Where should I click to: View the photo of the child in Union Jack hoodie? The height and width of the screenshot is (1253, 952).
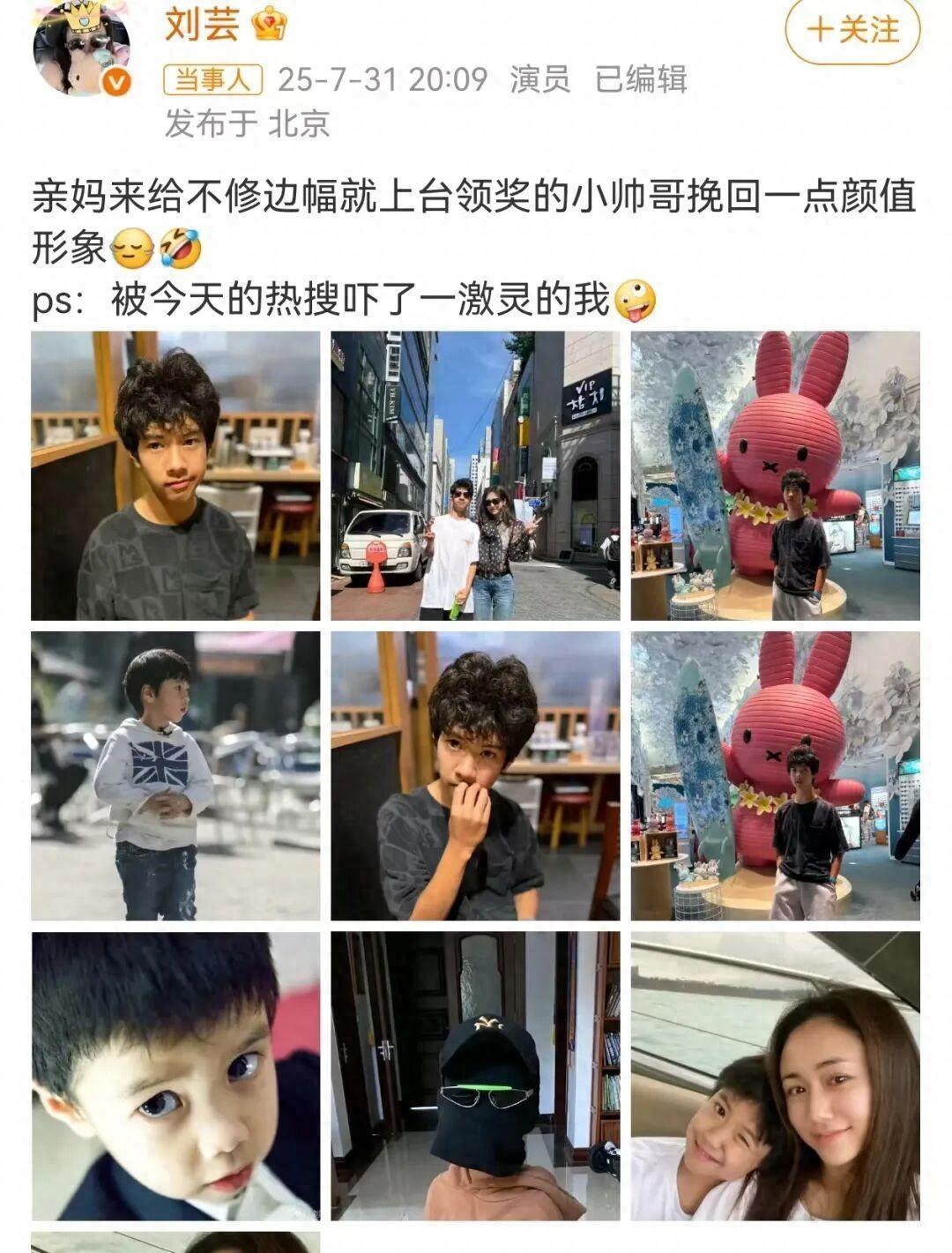point(175,776)
